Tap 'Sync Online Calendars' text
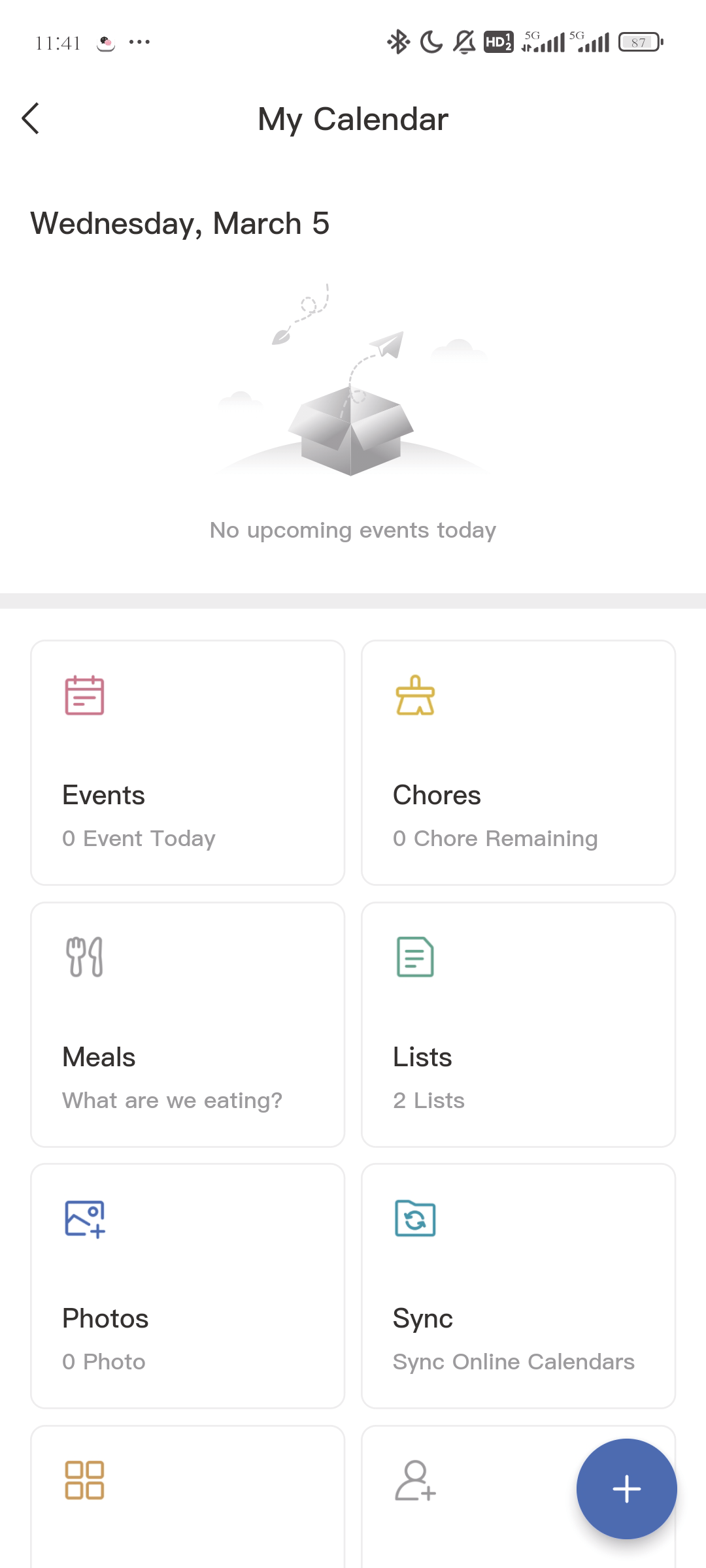This screenshot has height=1568, width=706. coord(513,1362)
